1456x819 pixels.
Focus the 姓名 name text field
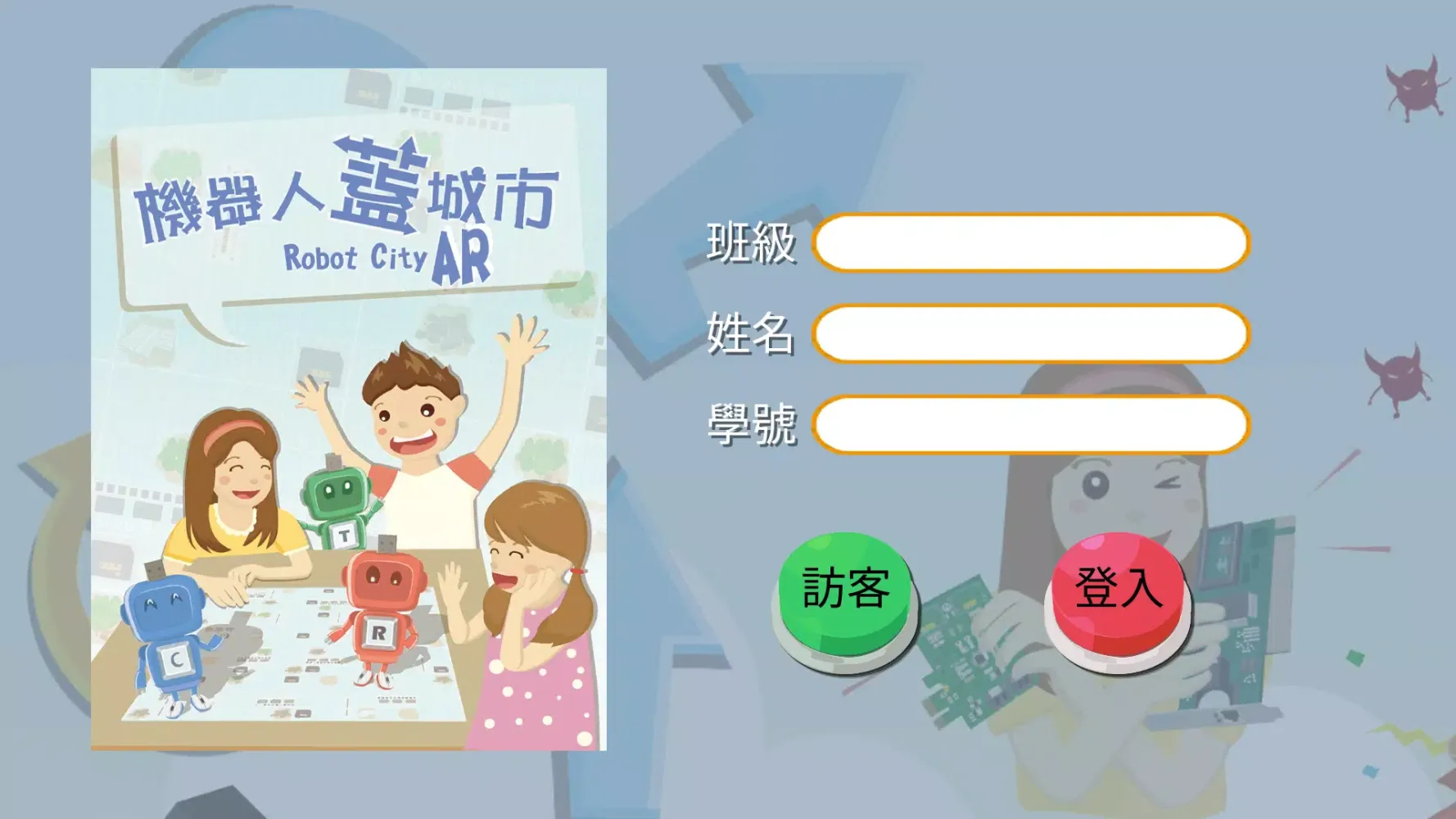point(1030,334)
